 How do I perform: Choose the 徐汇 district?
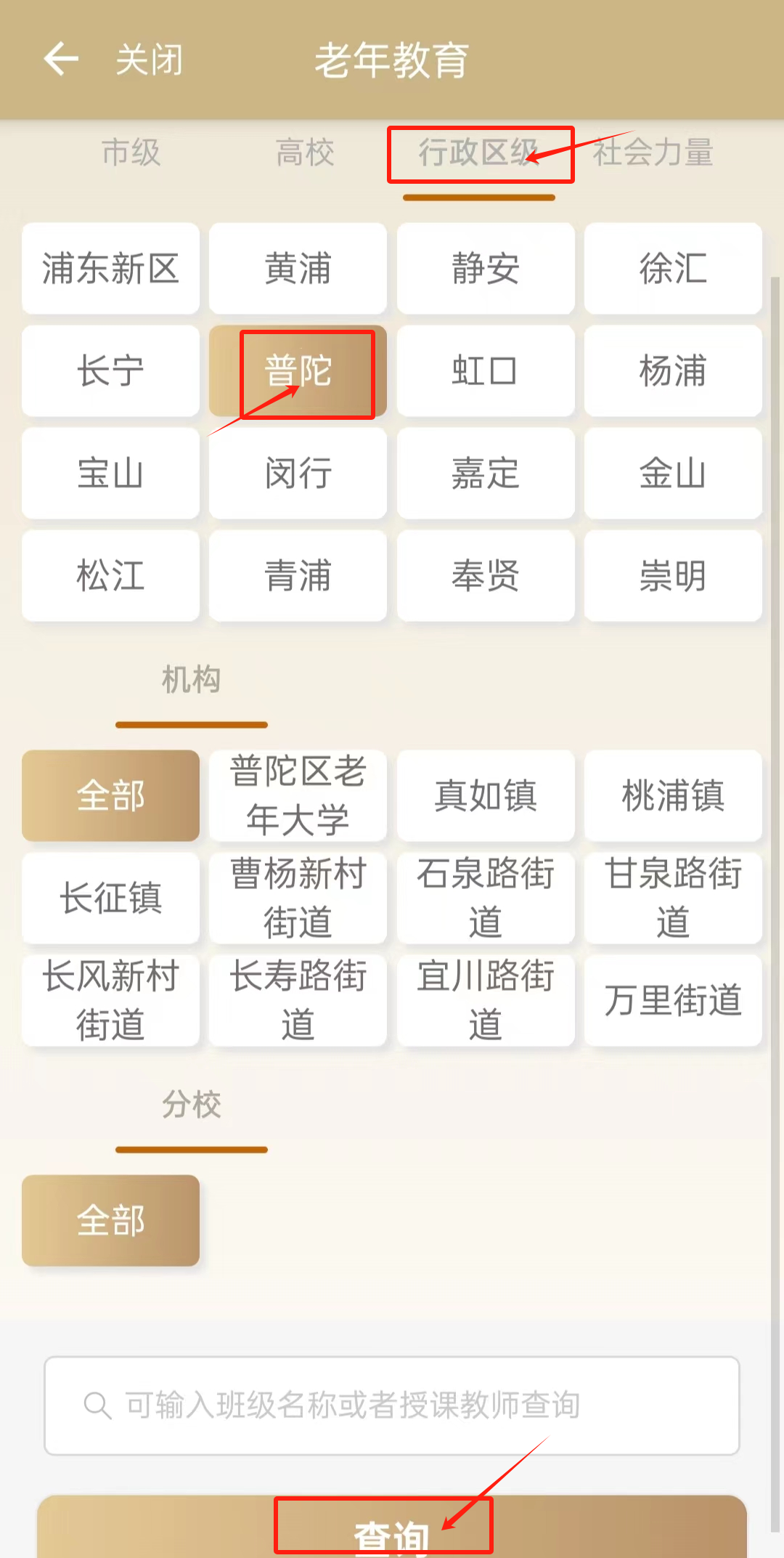click(x=673, y=269)
